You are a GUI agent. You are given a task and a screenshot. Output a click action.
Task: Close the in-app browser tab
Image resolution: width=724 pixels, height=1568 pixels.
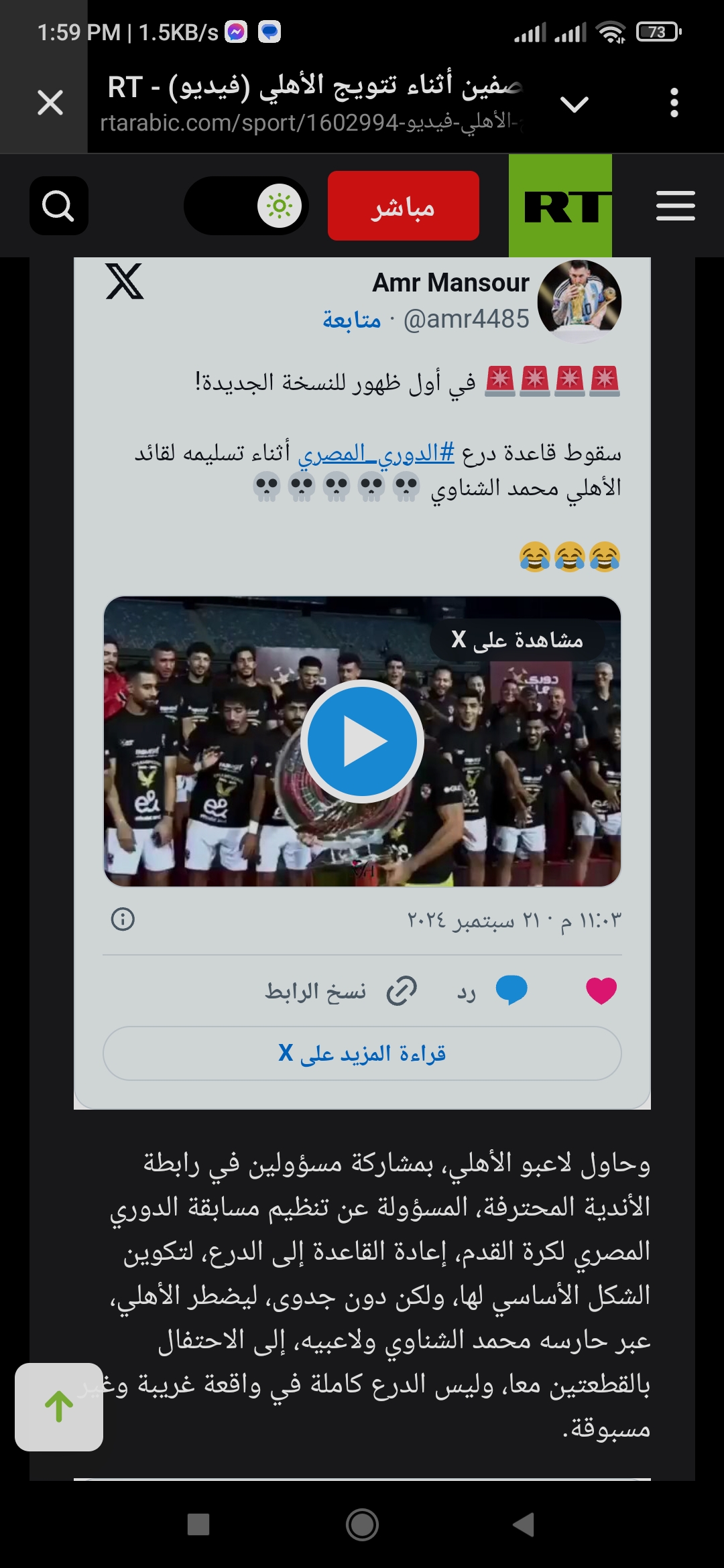click(x=50, y=103)
